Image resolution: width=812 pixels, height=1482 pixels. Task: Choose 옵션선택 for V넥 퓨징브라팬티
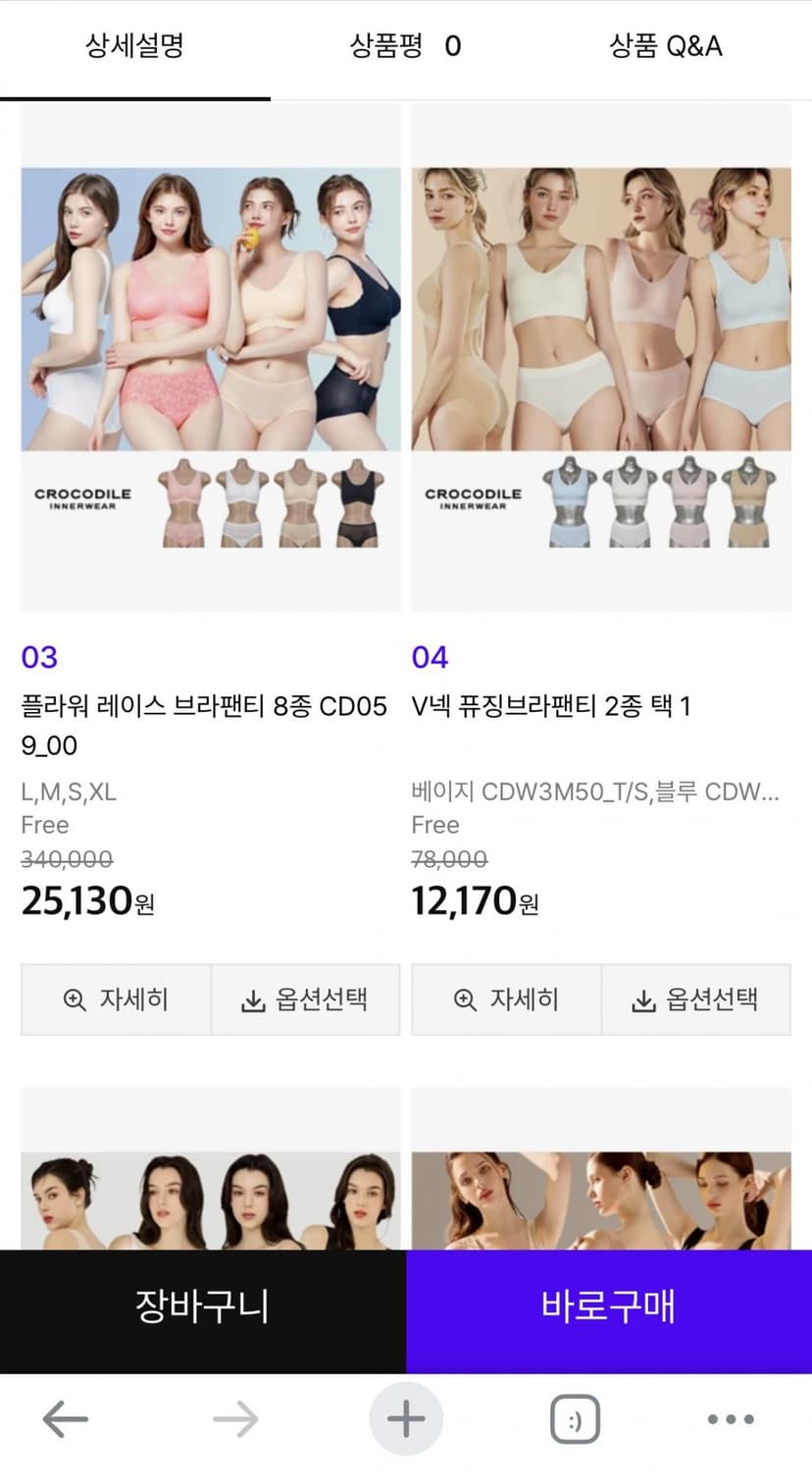click(x=695, y=999)
